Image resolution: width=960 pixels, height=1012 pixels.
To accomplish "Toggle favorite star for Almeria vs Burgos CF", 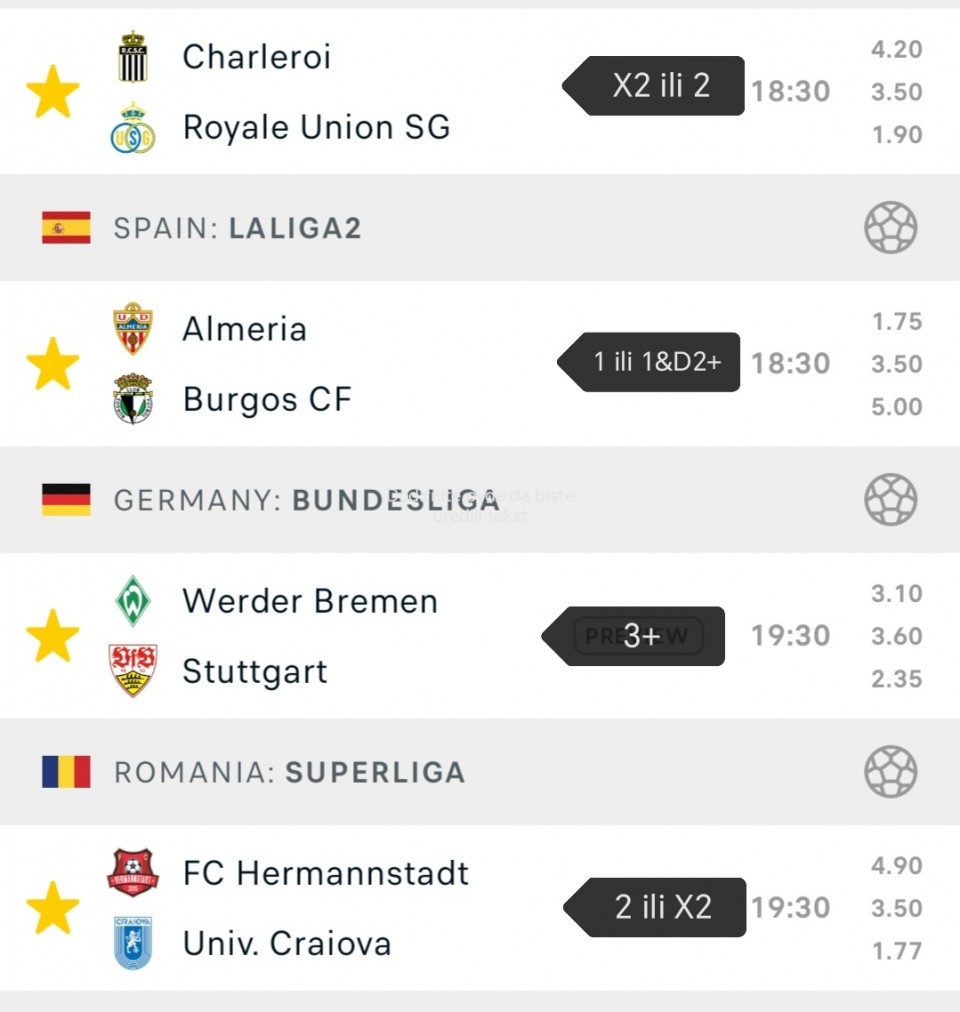I will (52, 364).
